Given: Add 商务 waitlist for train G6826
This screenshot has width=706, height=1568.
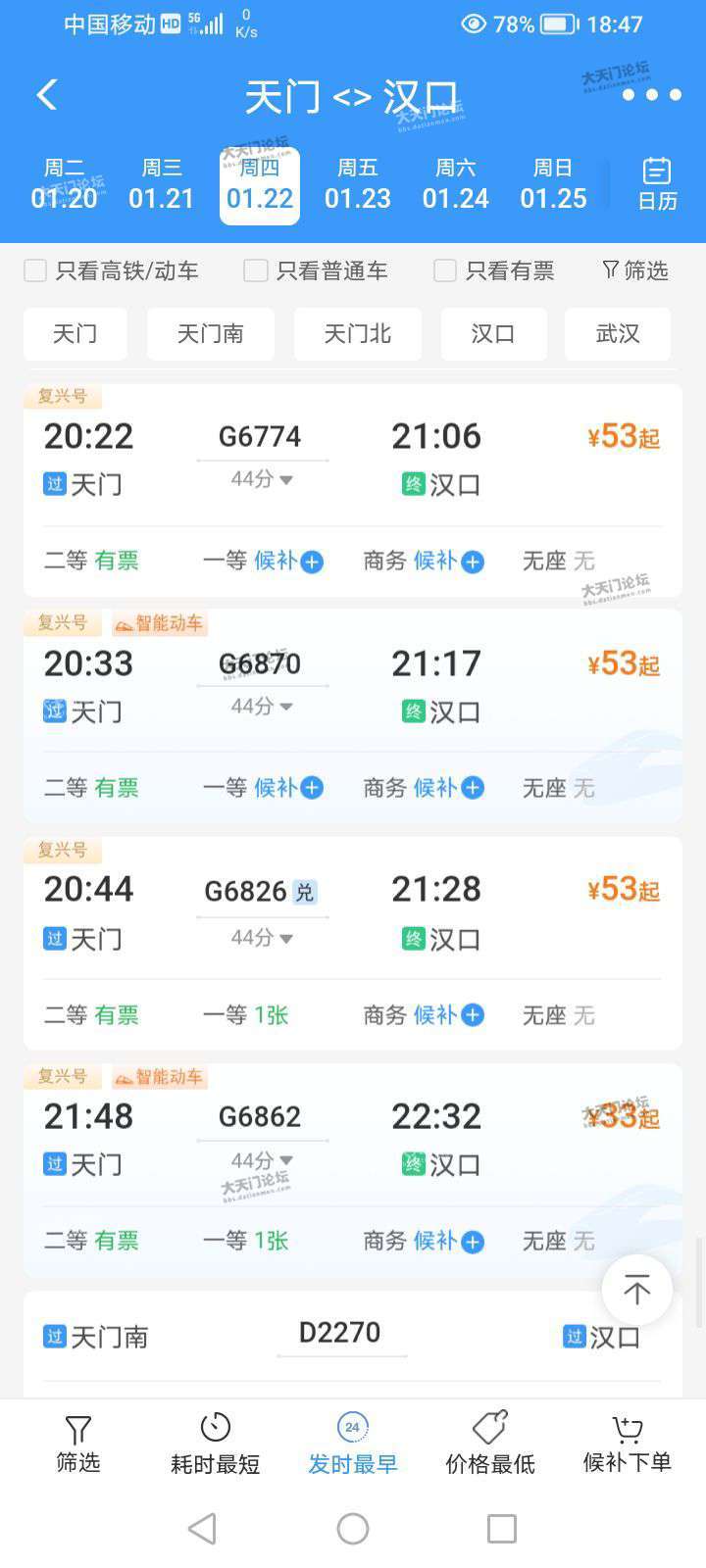Looking at the screenshot, I should click(473, 1015).
